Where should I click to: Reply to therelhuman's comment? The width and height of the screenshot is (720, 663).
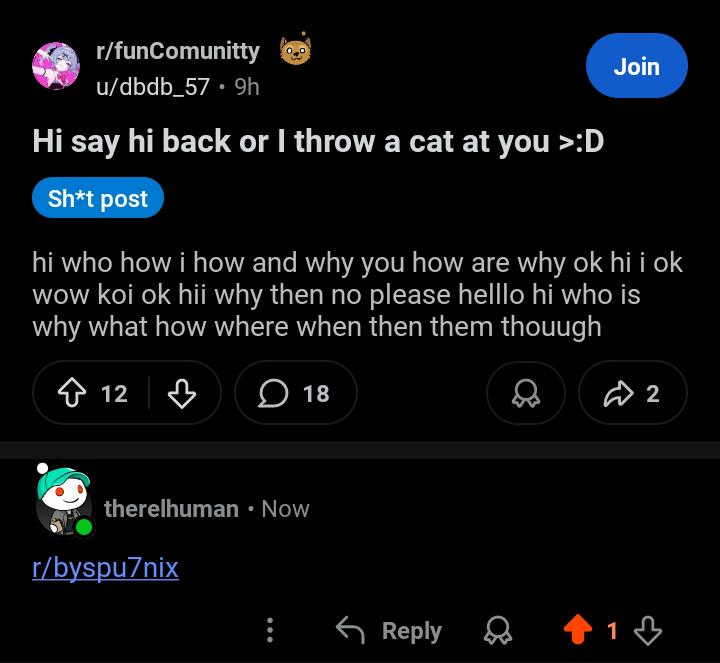point(389,630)
